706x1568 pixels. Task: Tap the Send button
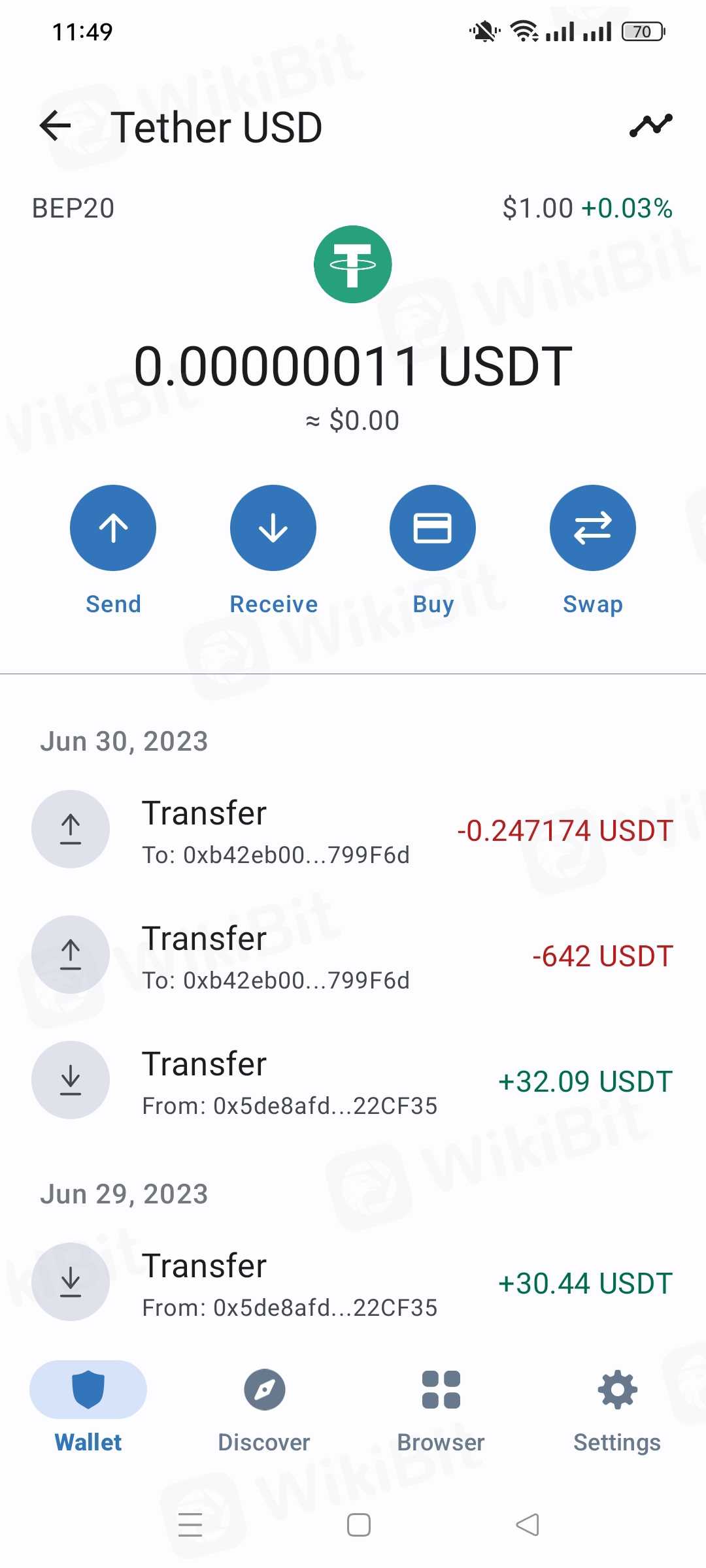[113, 528]
